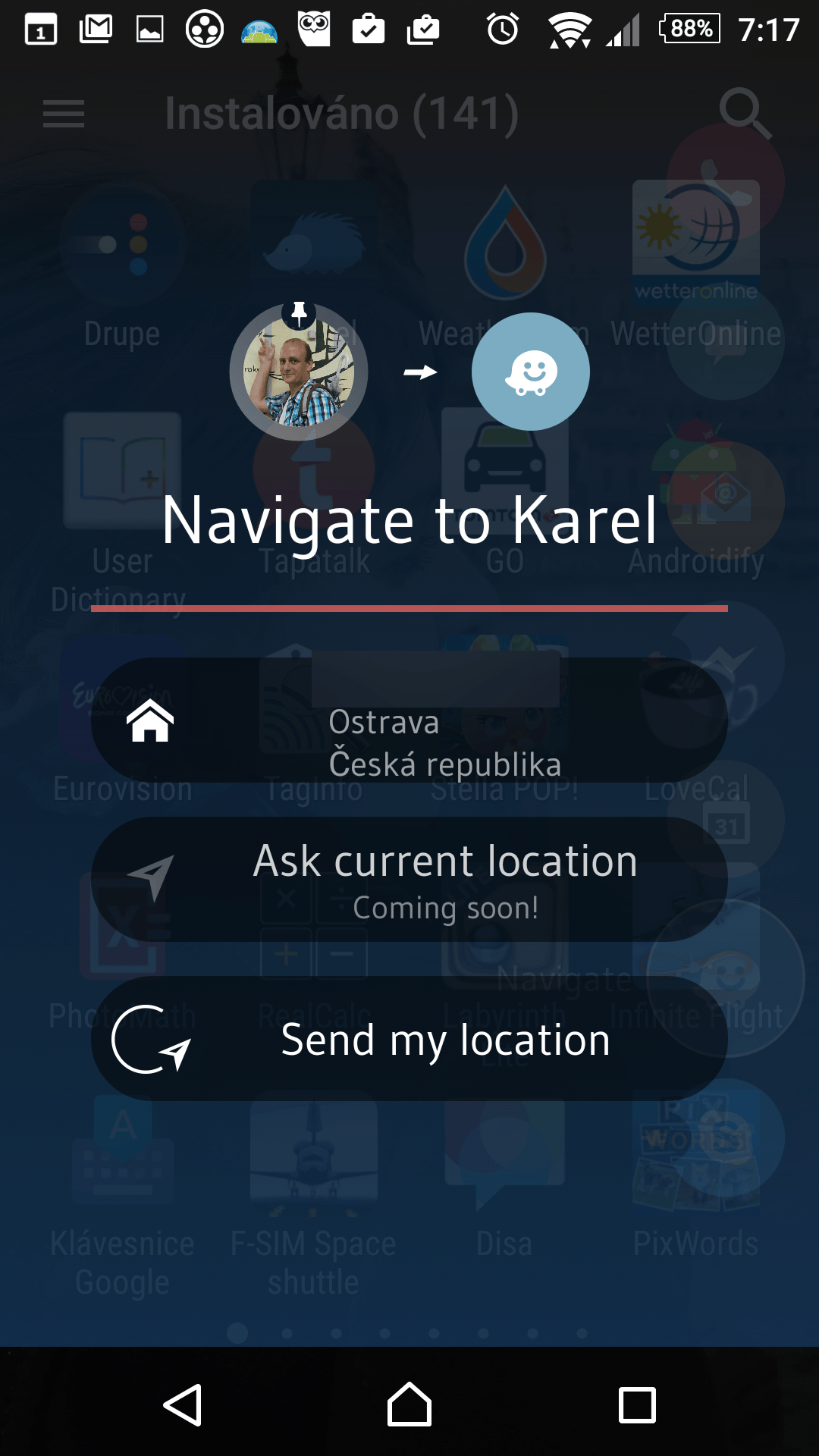Choose Ask current location option
The height and width of the screenshot is (1456, 819).
[409, 880]
